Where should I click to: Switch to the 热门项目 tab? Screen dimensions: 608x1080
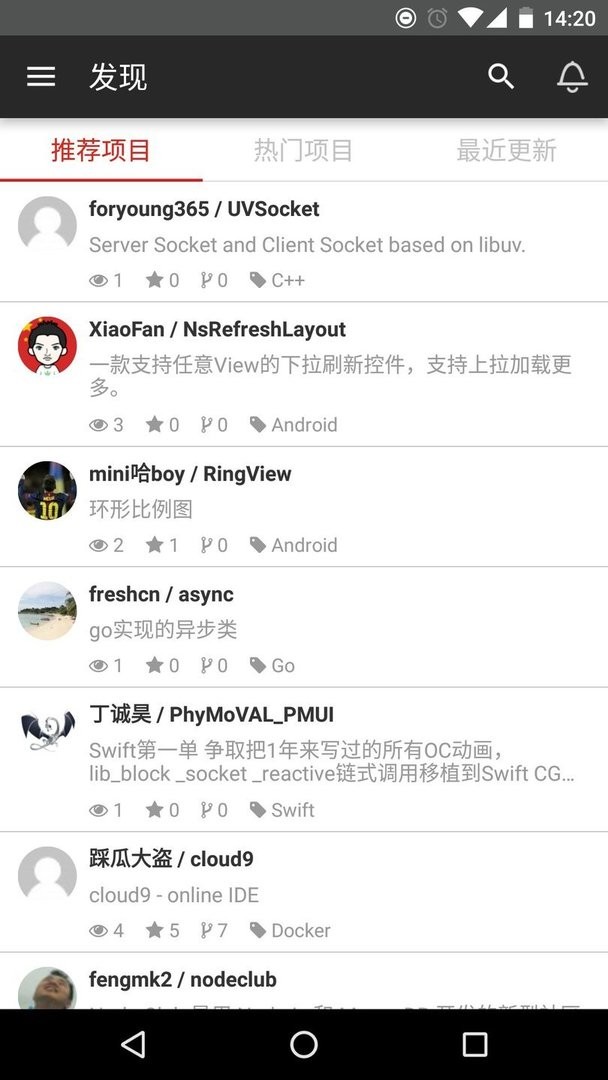(x=304, y=150)
